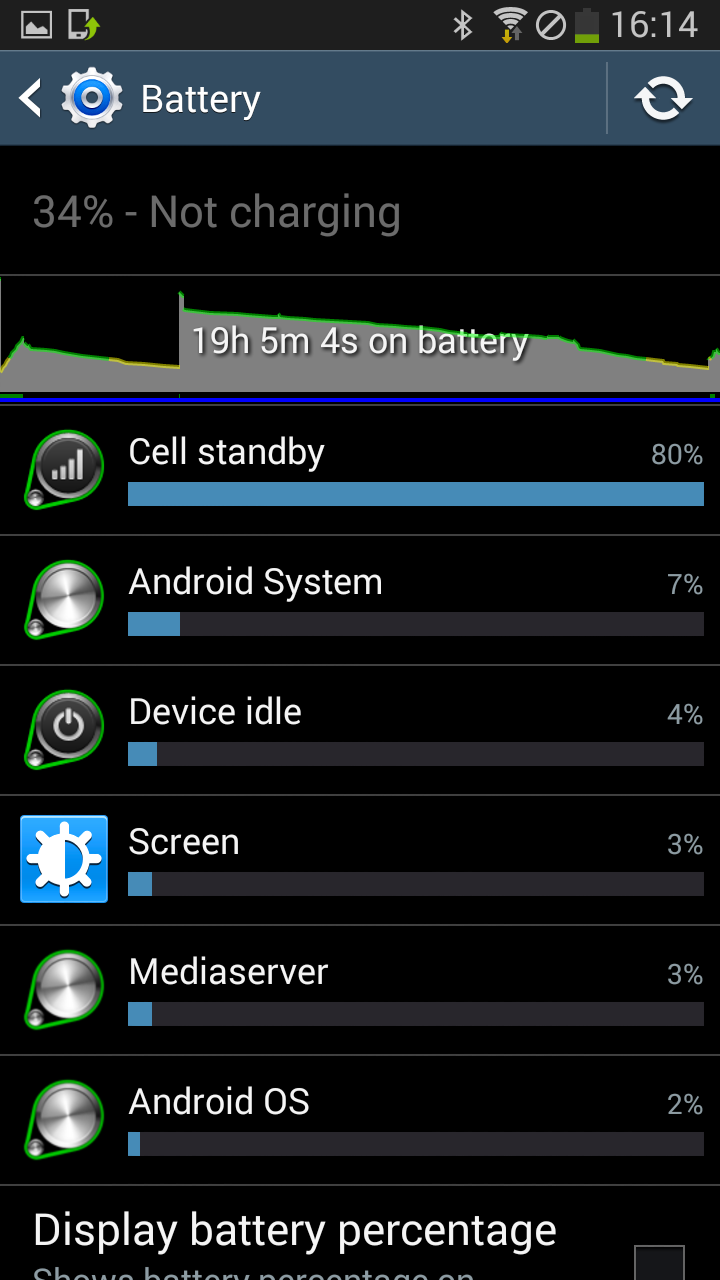View Device idle battery details
720x1280 pixels.
tap(360, 730)
